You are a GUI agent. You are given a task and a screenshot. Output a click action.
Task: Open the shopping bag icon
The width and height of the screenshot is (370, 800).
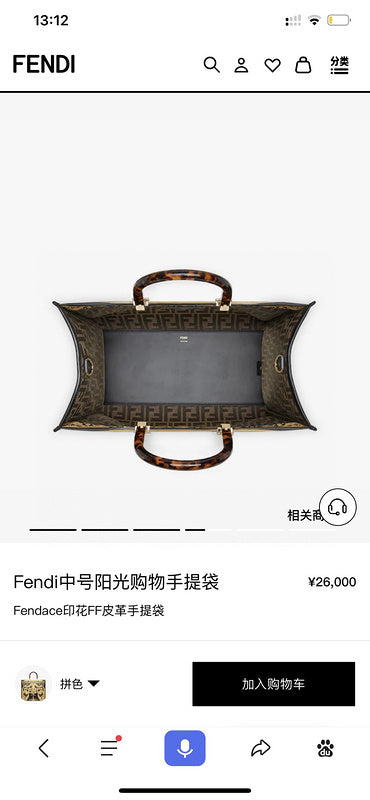[303, 65]
